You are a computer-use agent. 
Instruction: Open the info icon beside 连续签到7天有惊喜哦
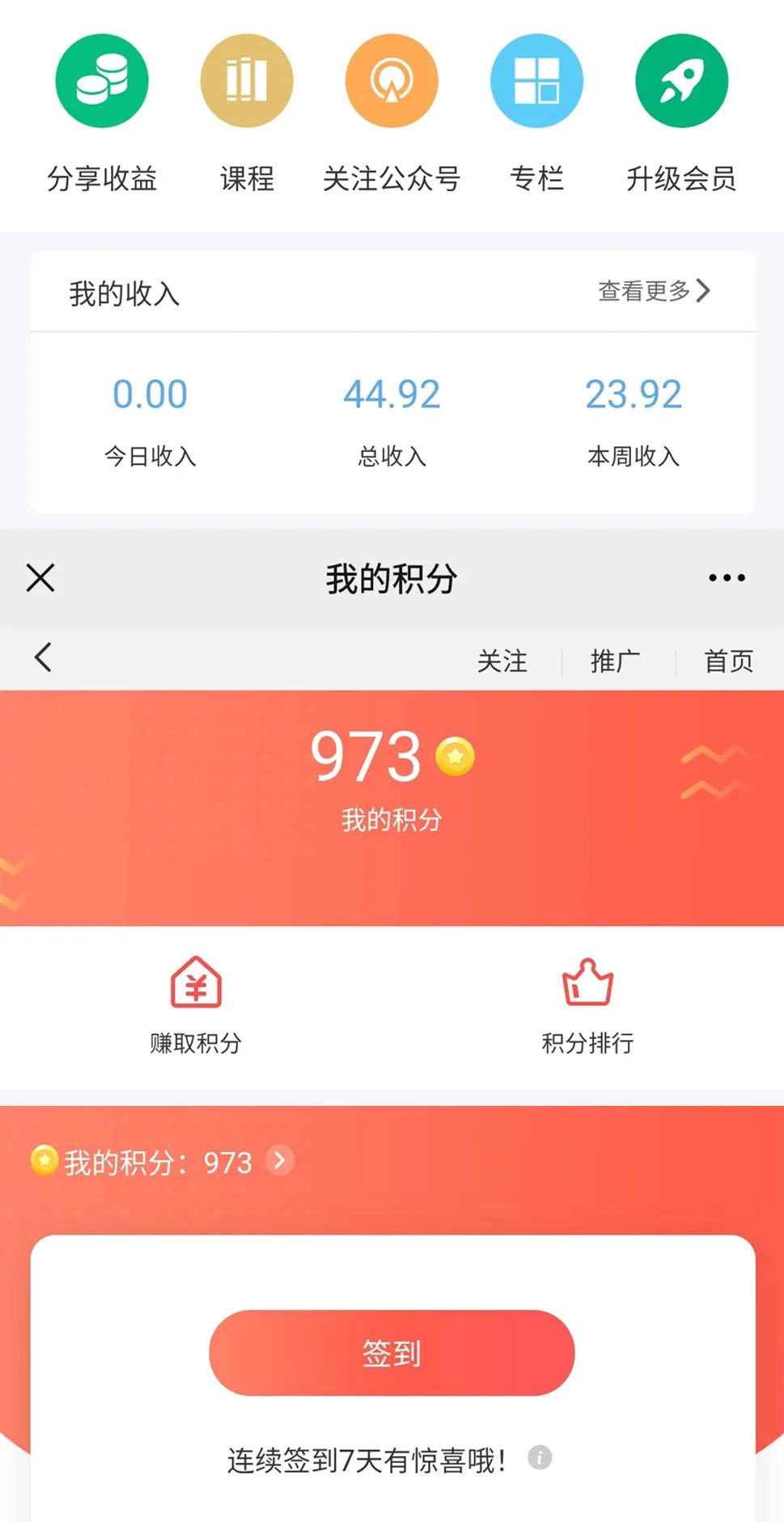click(540, 1458)
